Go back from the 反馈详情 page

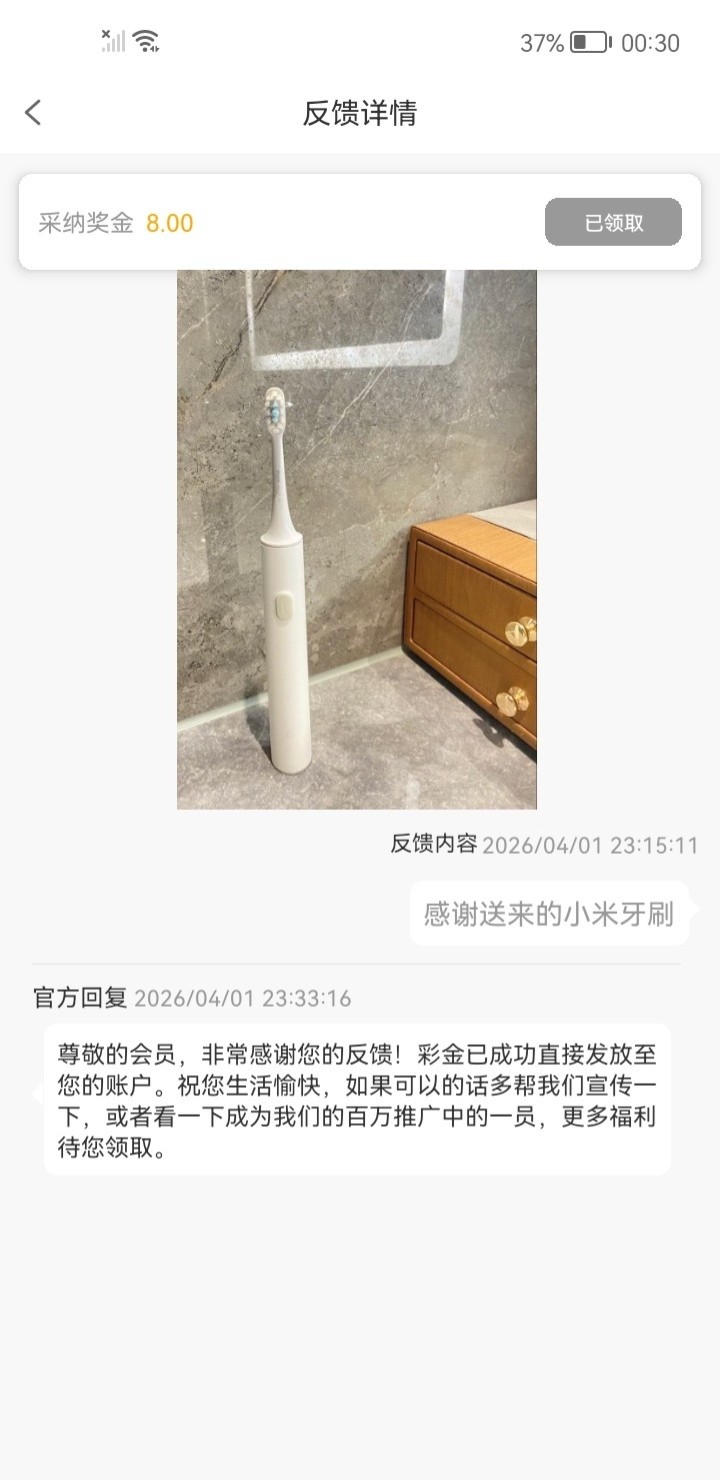[x=33, y=112]
